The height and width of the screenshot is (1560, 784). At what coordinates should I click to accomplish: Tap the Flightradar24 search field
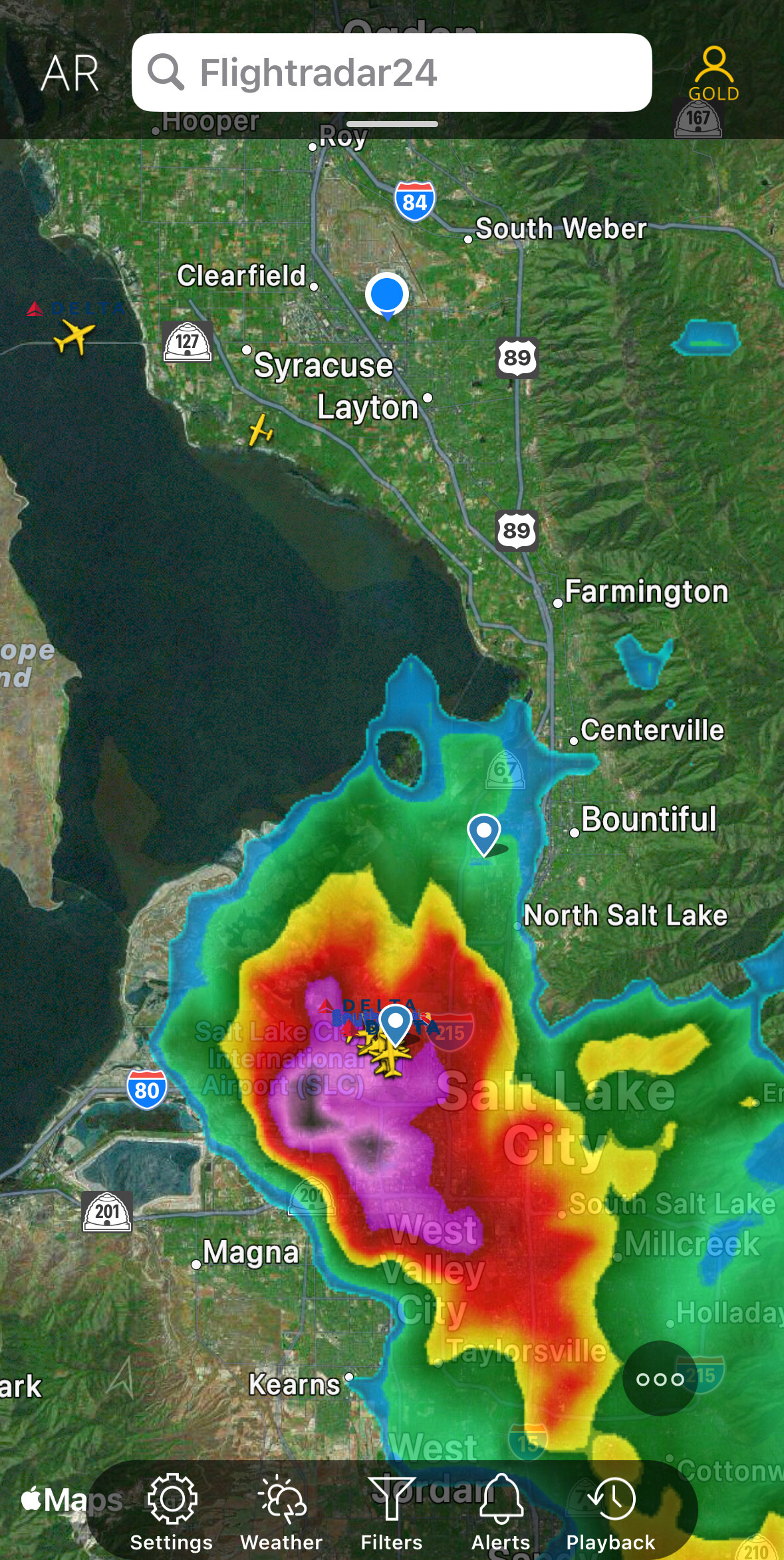(391, 73)
